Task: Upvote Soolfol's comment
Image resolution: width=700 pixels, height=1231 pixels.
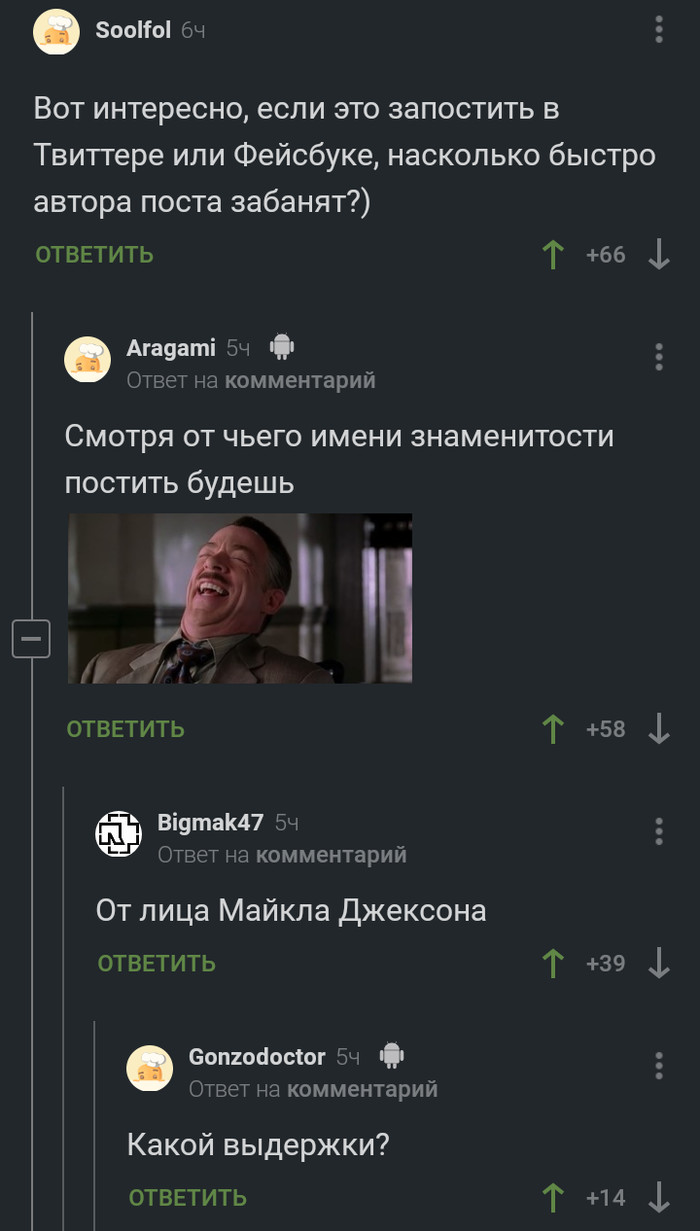Action: pyautogui.click(x=552, y=255)
